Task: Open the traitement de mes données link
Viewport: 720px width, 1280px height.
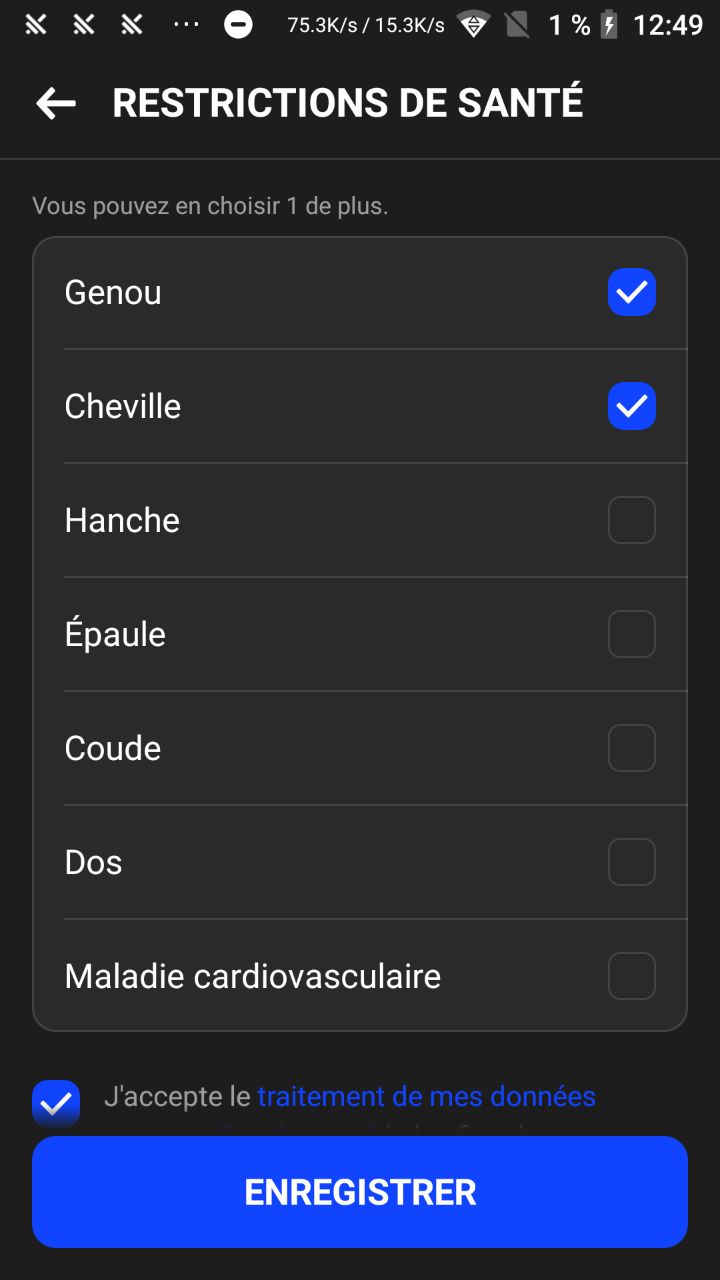Action: [427, 1097]
